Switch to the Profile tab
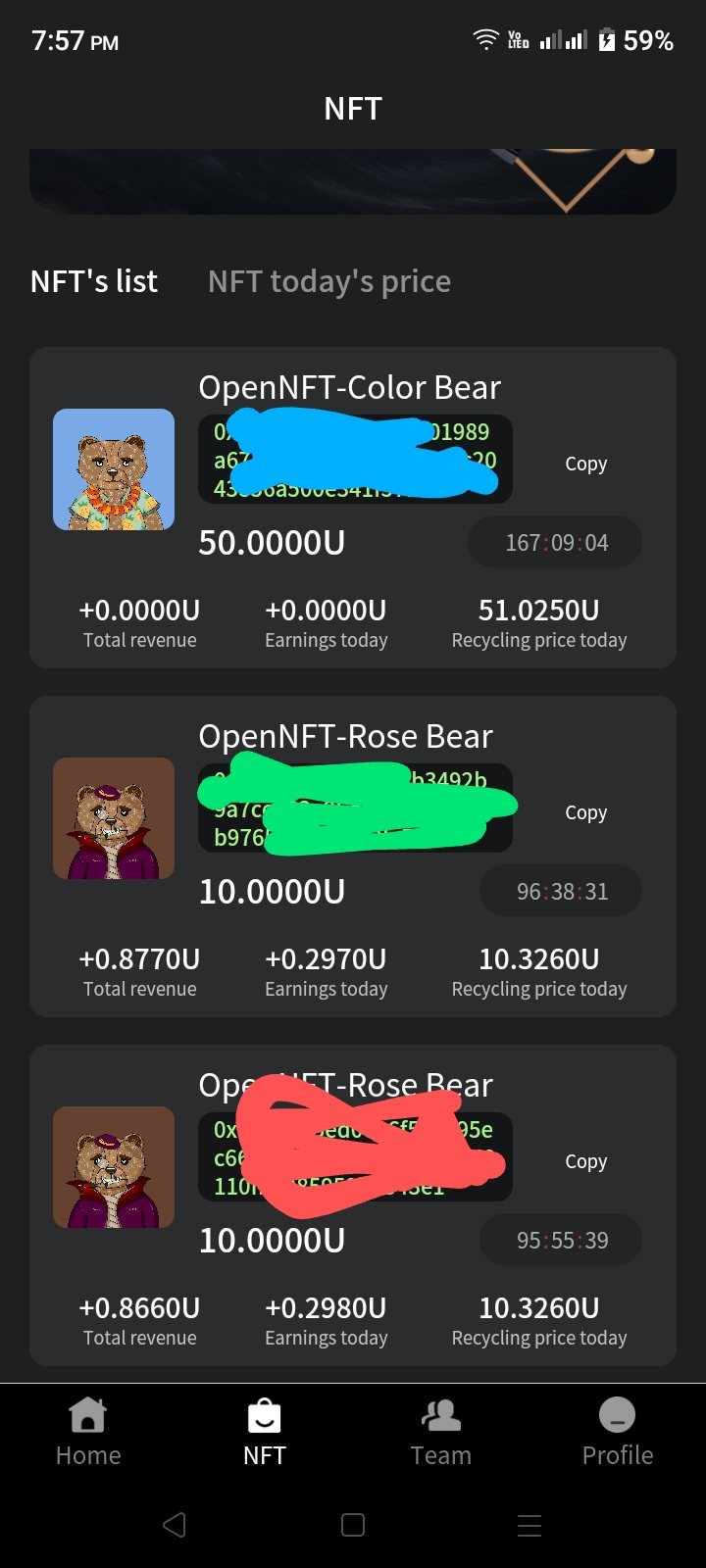Image resolution: width=706 pixels, height=1568 pixels. point(617,1433)
